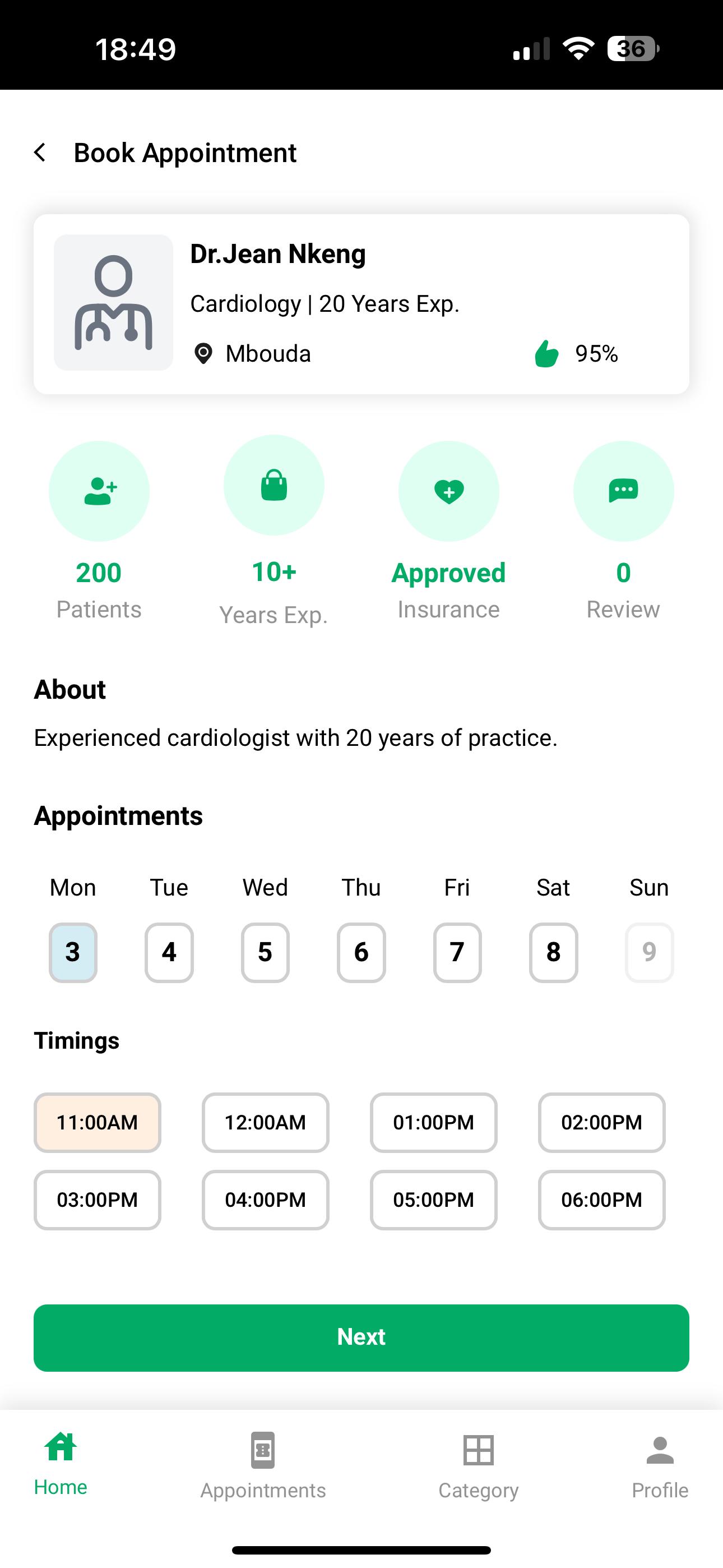The image size is (723, 1568).
Task: Go back from Book Appointment
Action: pyautogui.click(x=40, y=152)
